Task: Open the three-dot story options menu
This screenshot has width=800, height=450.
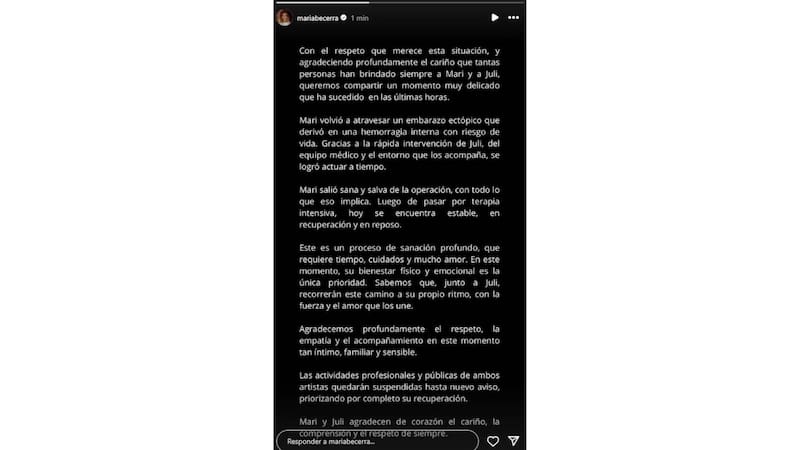Action: [515, 17]
